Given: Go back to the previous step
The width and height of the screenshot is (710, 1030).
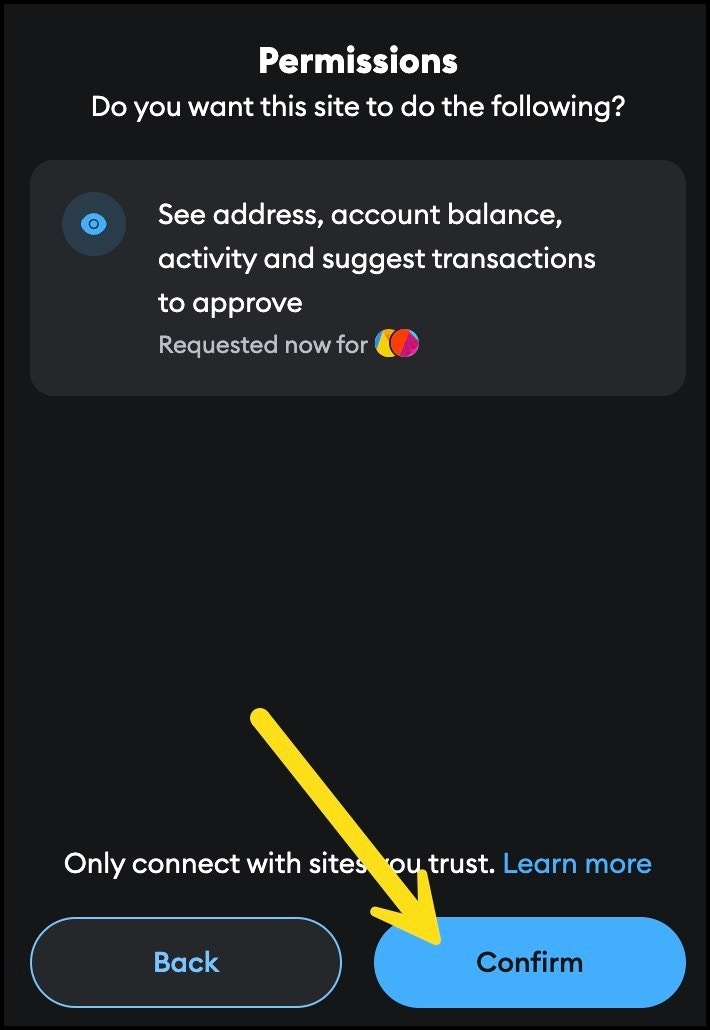Looking at the screenshot, I should [x=186, y=962].
